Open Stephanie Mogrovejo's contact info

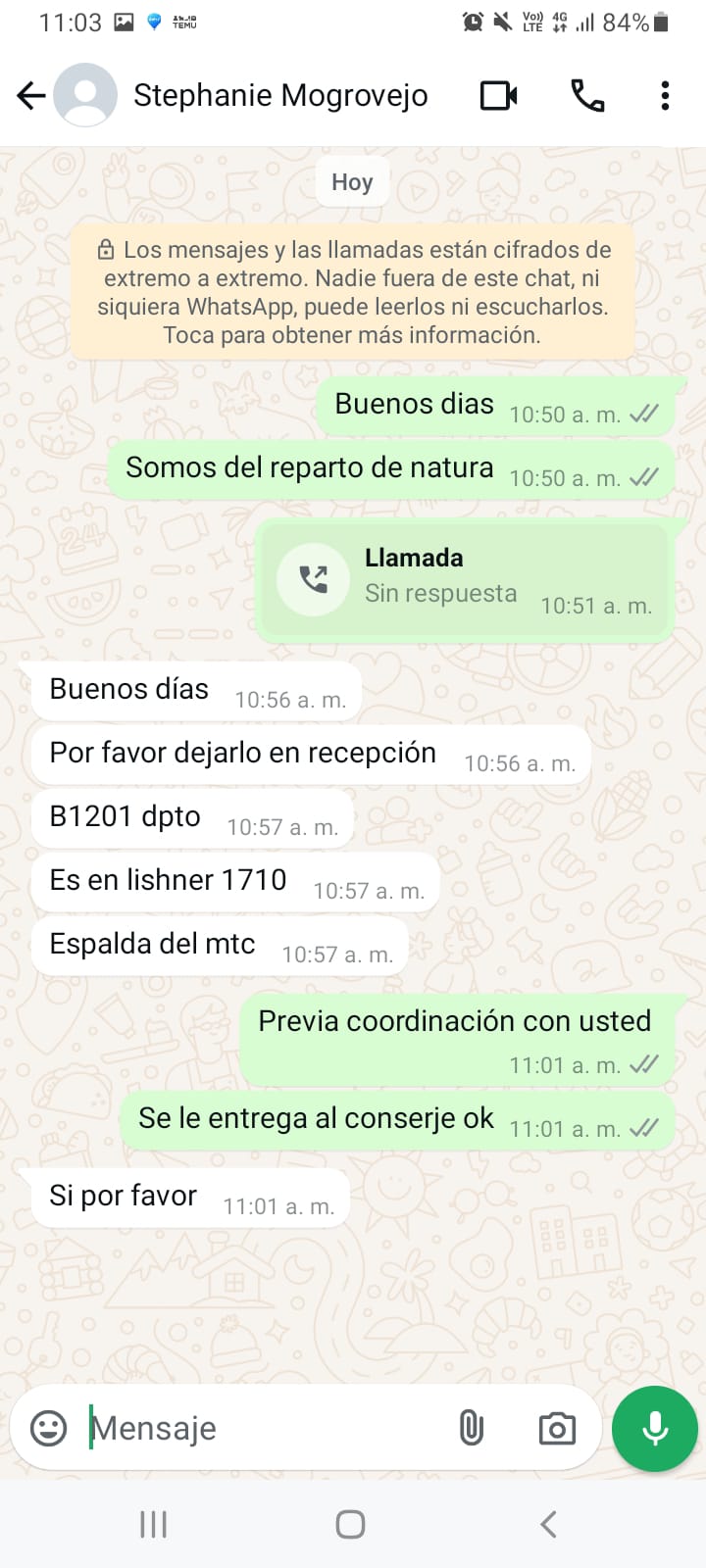click(279, 95)
